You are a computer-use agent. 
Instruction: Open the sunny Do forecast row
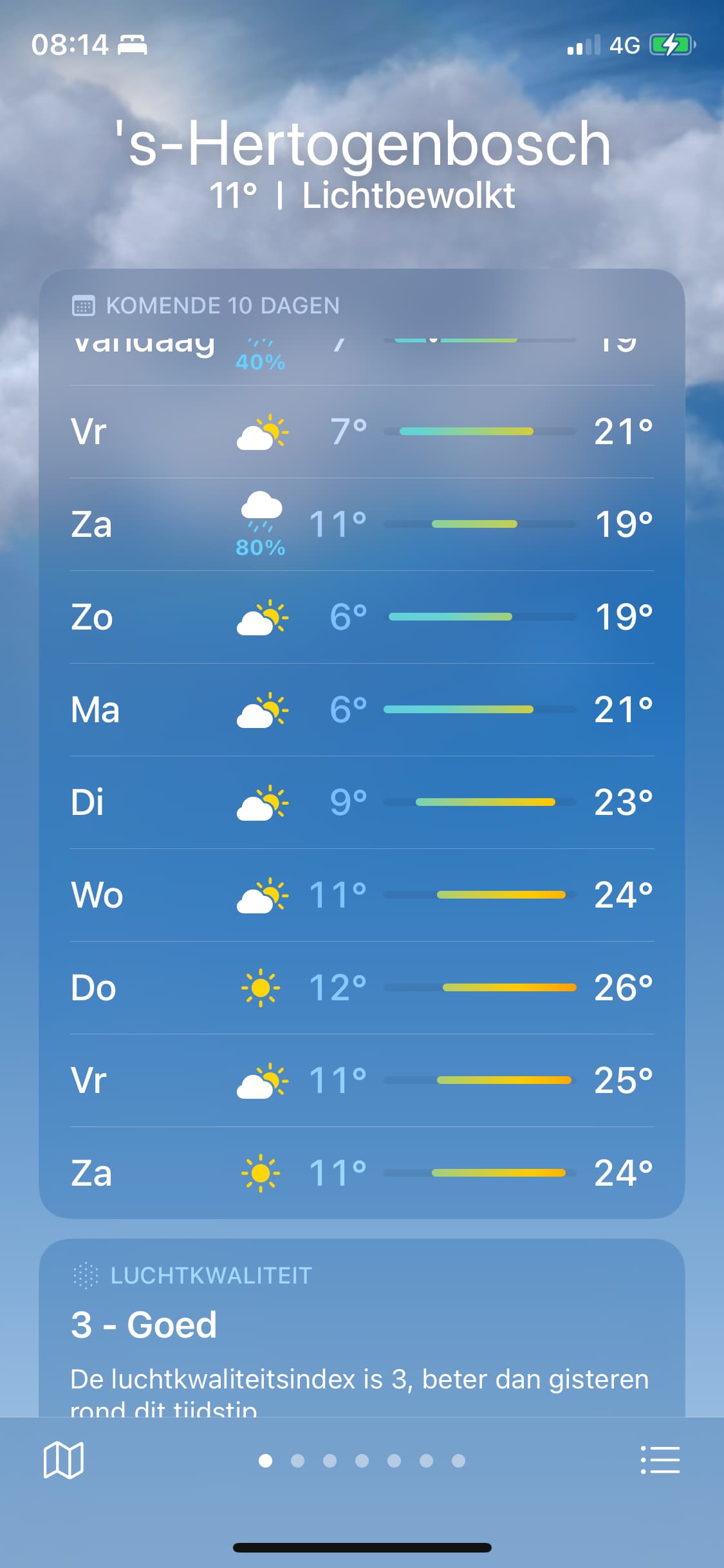click(x=362, y=987)
